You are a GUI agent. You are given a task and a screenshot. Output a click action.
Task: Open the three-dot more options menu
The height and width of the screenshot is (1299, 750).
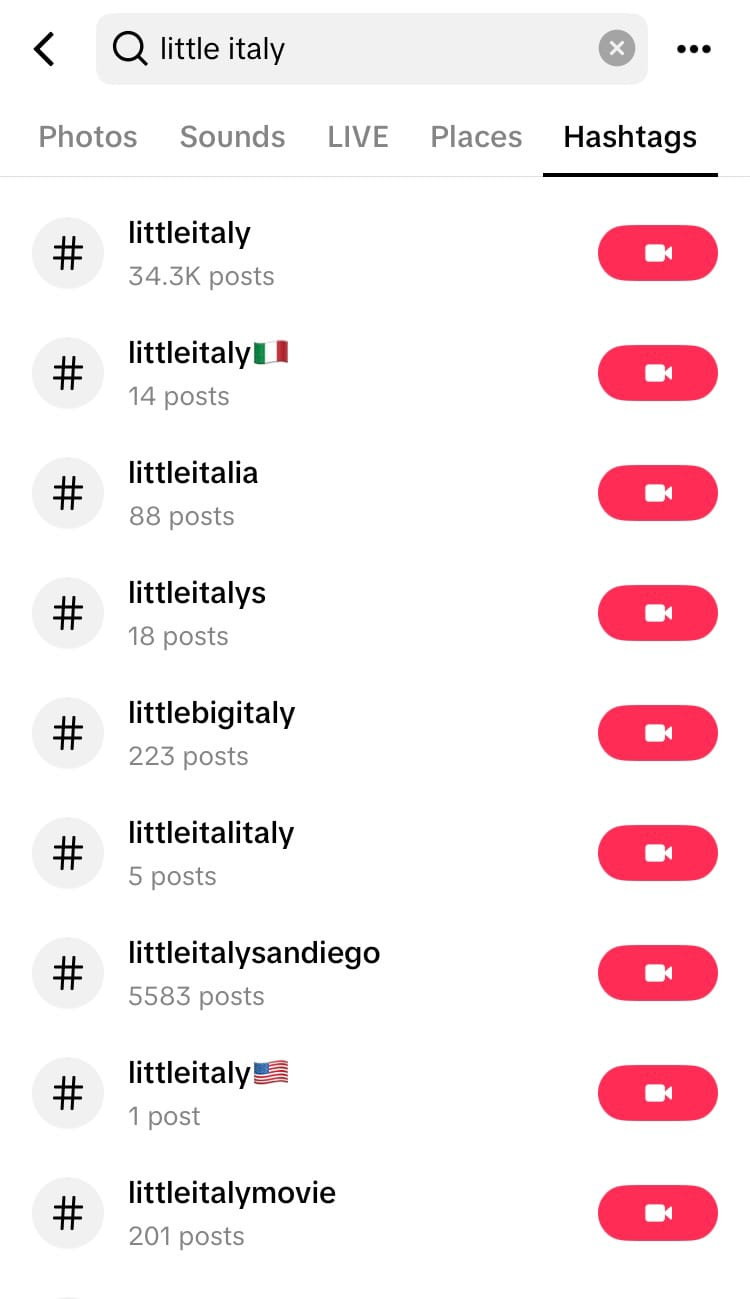pos(693,48)
